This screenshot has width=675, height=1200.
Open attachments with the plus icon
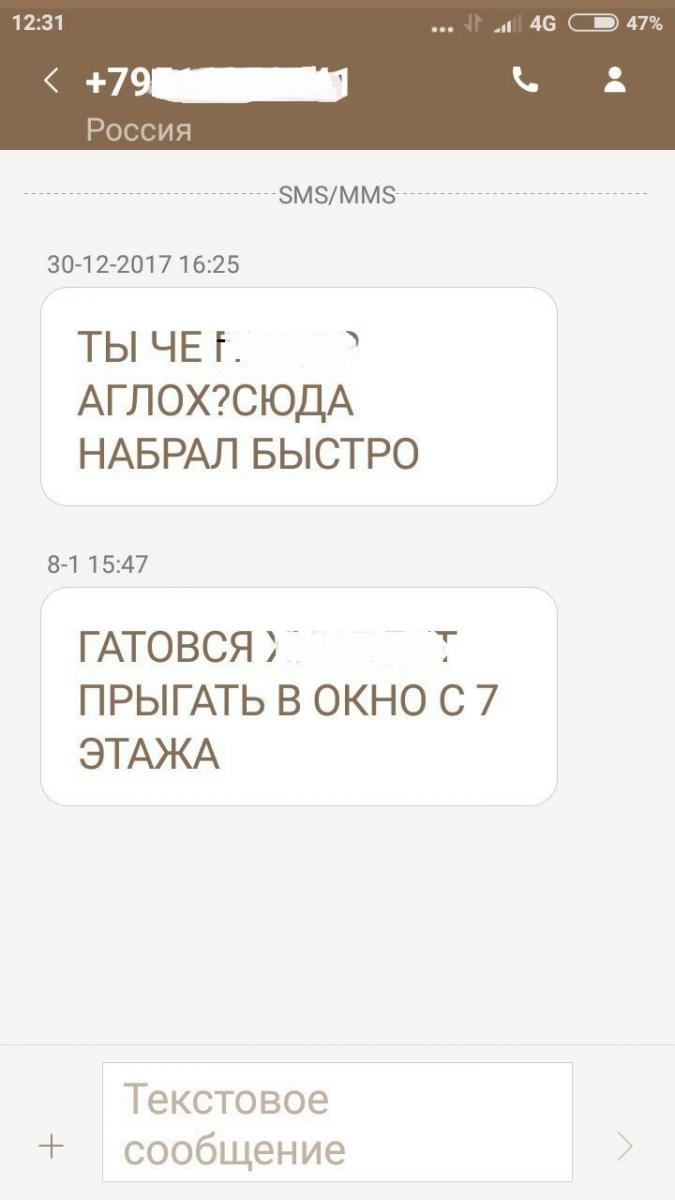[x=50, y=1146]
